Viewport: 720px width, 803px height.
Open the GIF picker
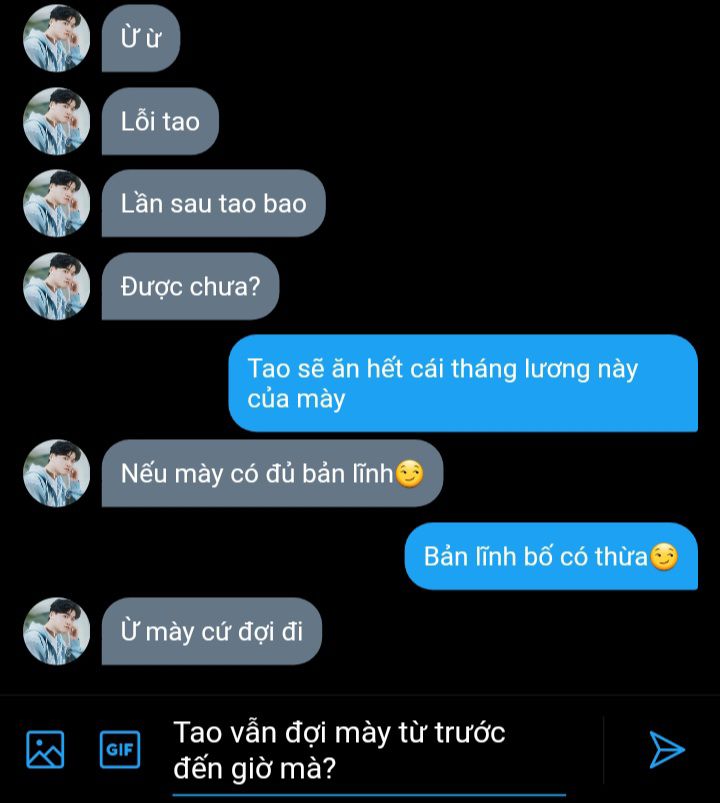tap(120, 749)
